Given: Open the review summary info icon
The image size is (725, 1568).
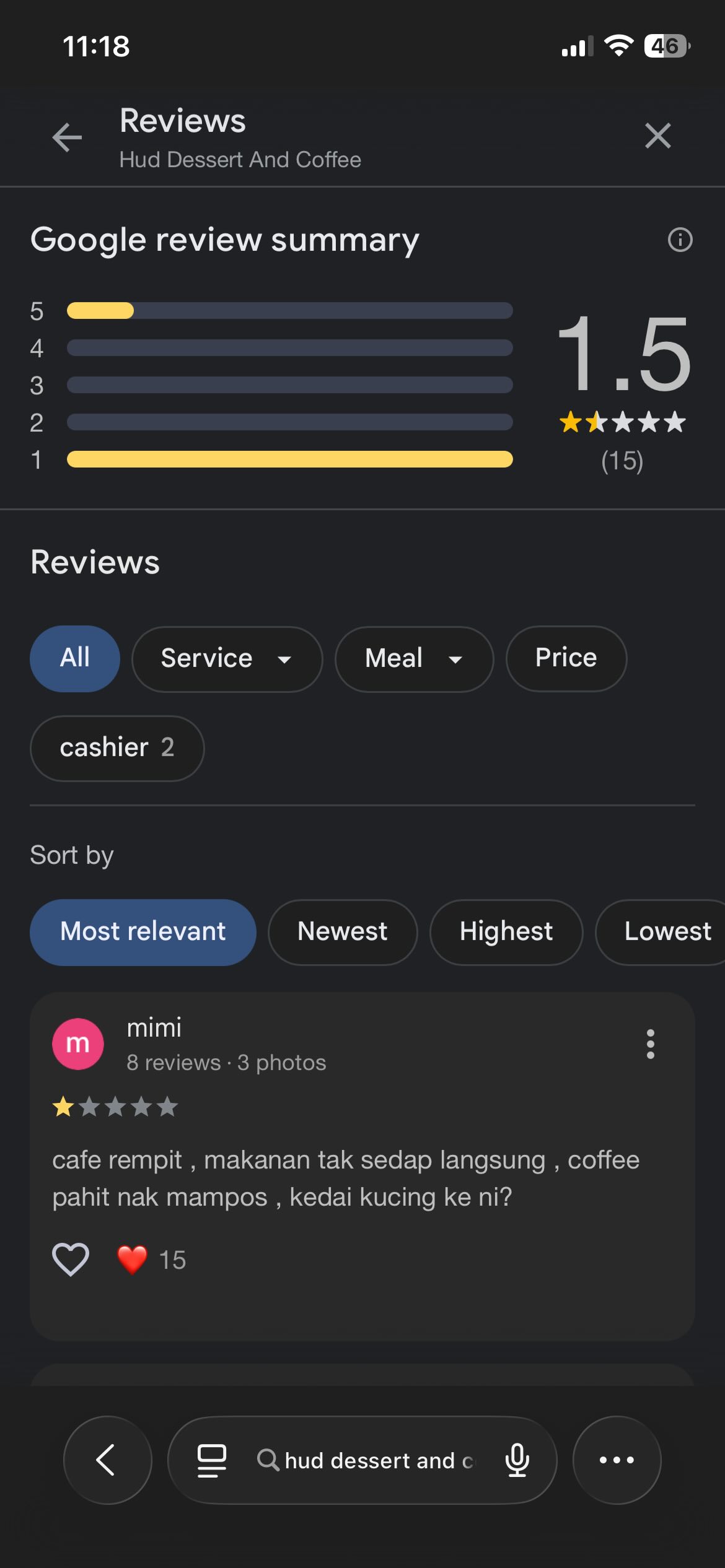Looking at the screenshot, I should [x=680, y=240].
